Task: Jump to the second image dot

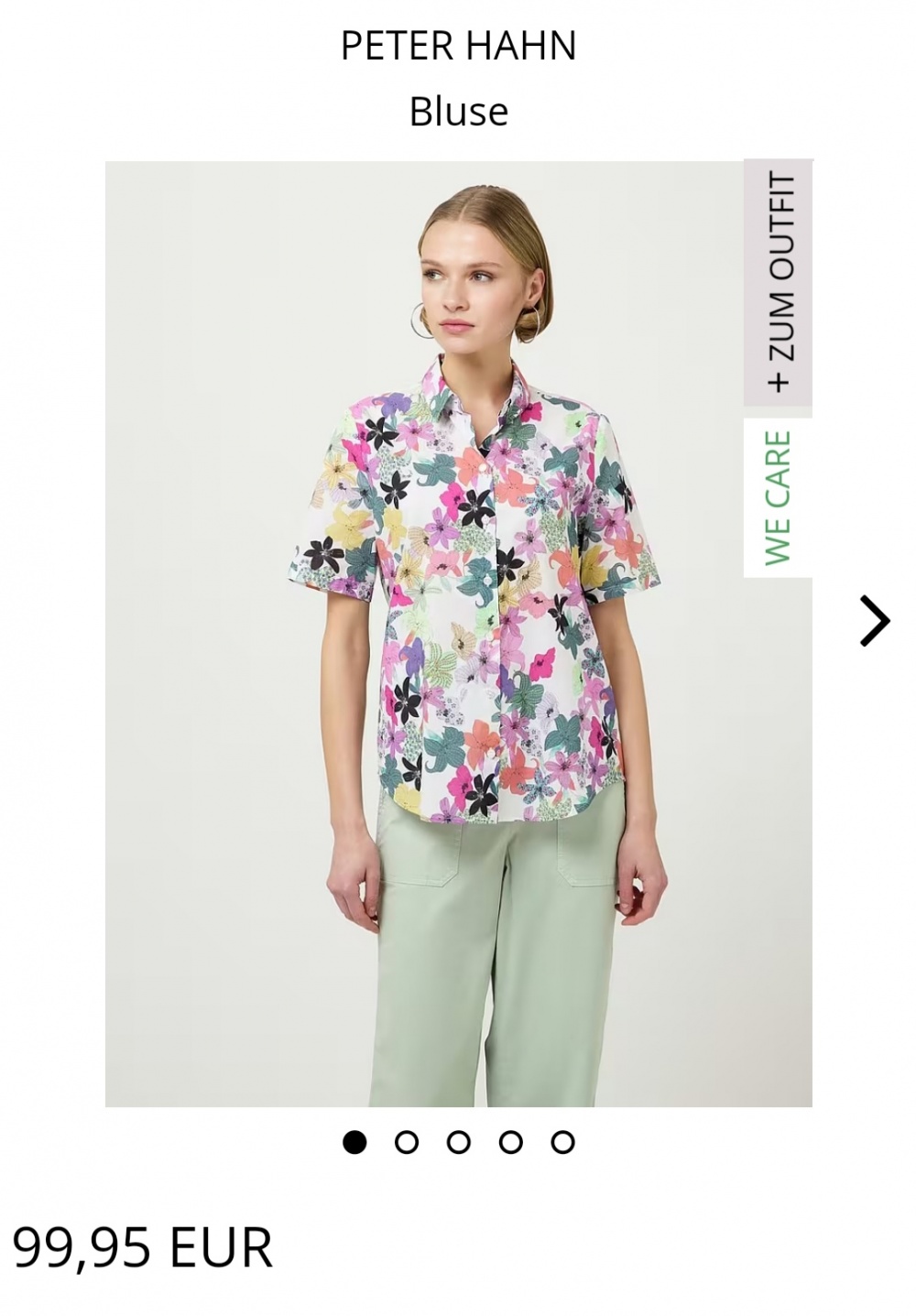Action: [407, 1142]
